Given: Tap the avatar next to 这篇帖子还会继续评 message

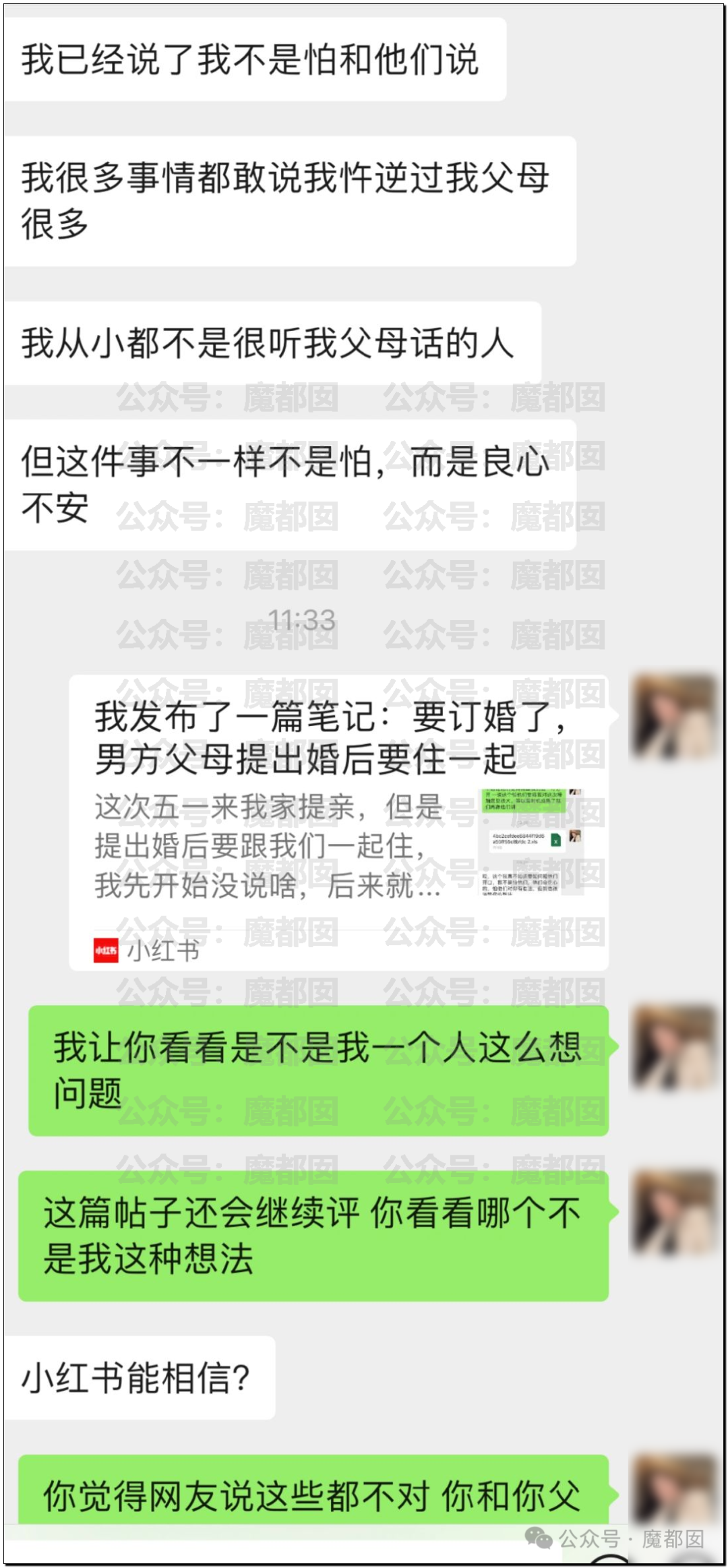Looking at the screenshot, I should point(673,1213).
